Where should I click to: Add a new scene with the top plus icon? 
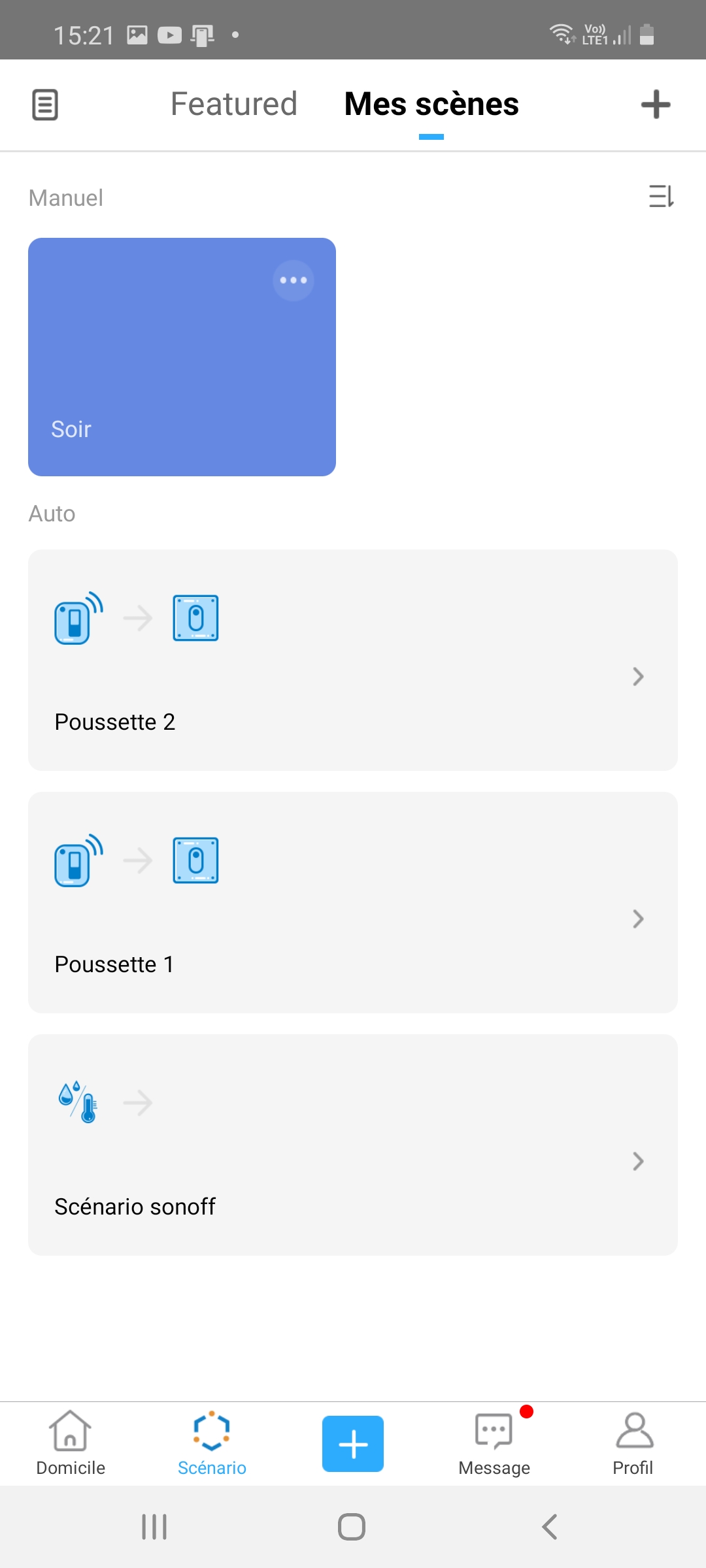(x=655, y=105)
